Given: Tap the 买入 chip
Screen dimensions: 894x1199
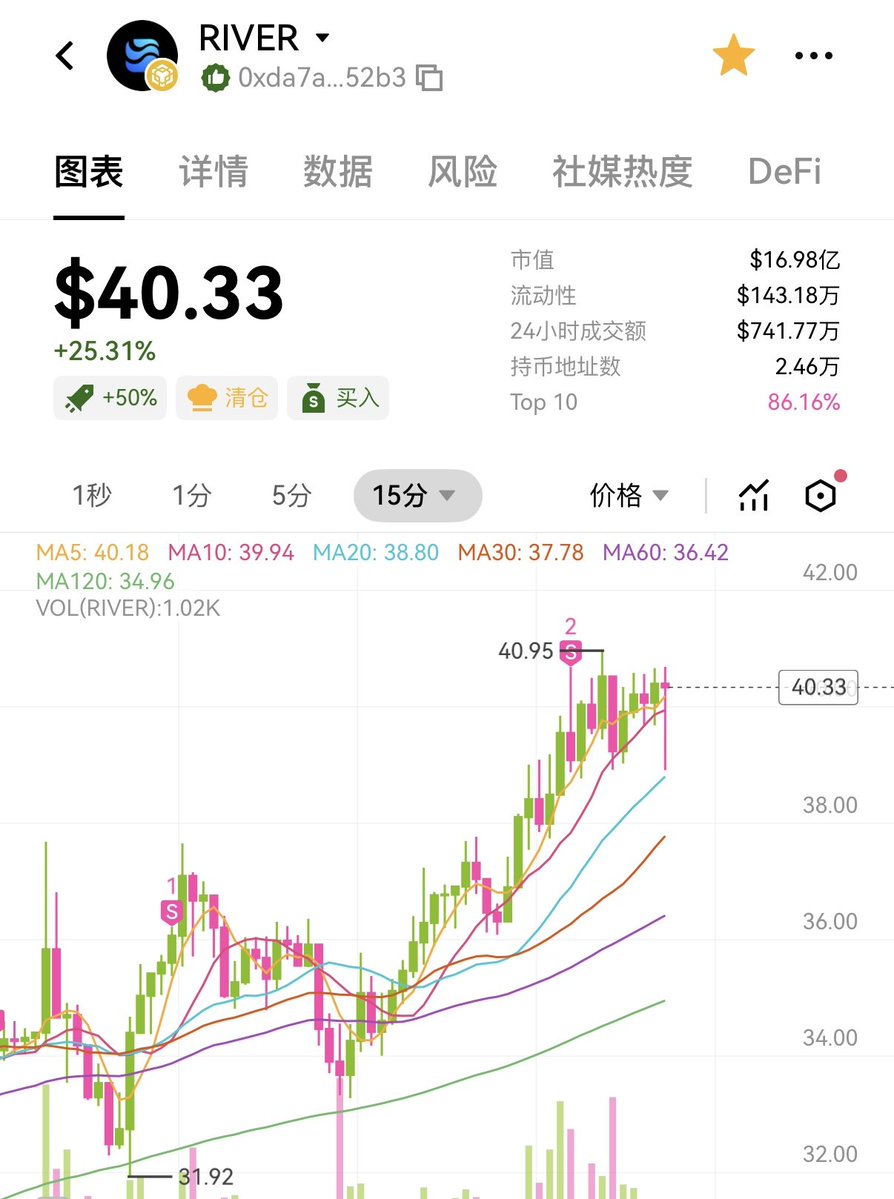Looking at the screenshot, I should pyautogui.click(x=338, y=398).
